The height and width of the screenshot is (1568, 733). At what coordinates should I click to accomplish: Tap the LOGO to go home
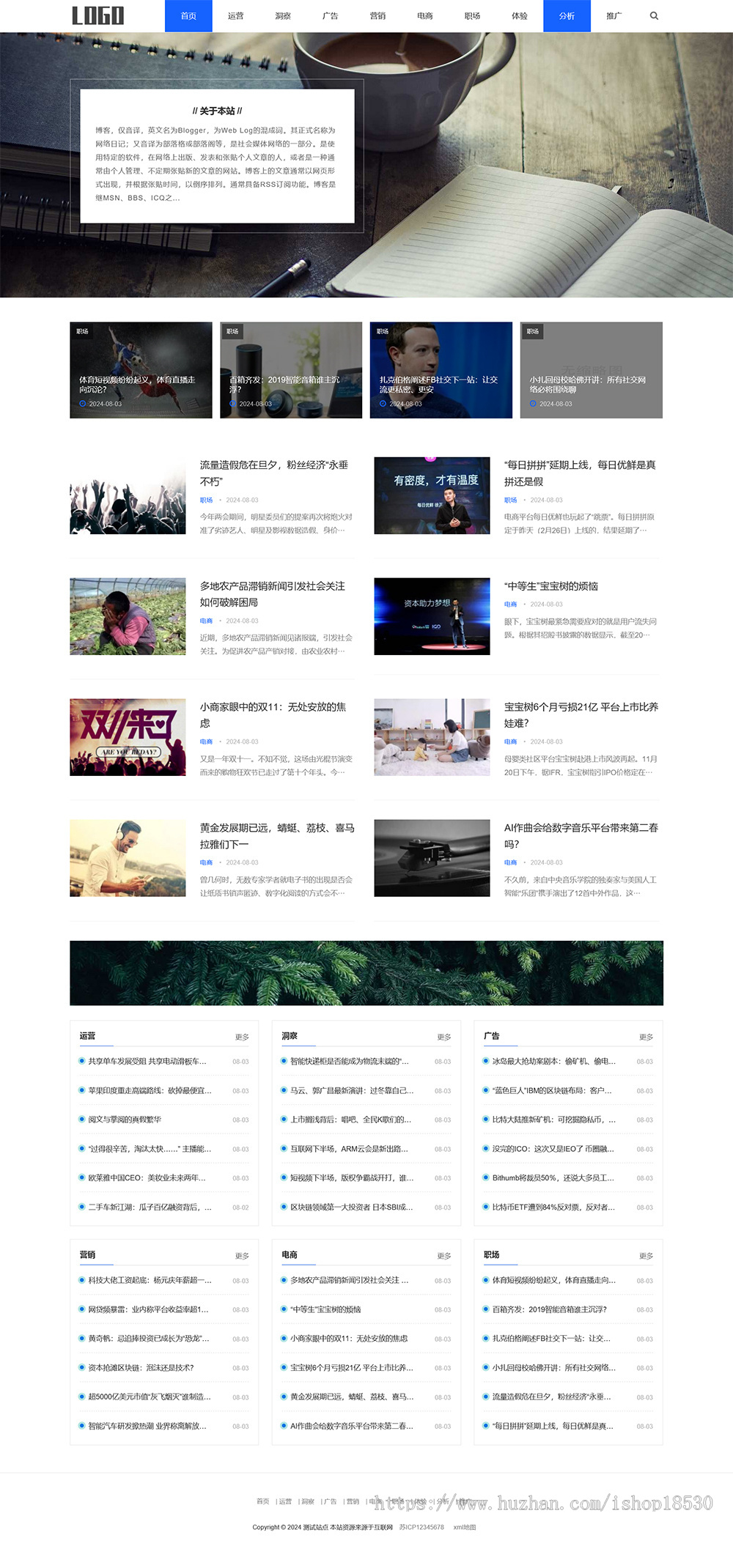click(97, 15)
